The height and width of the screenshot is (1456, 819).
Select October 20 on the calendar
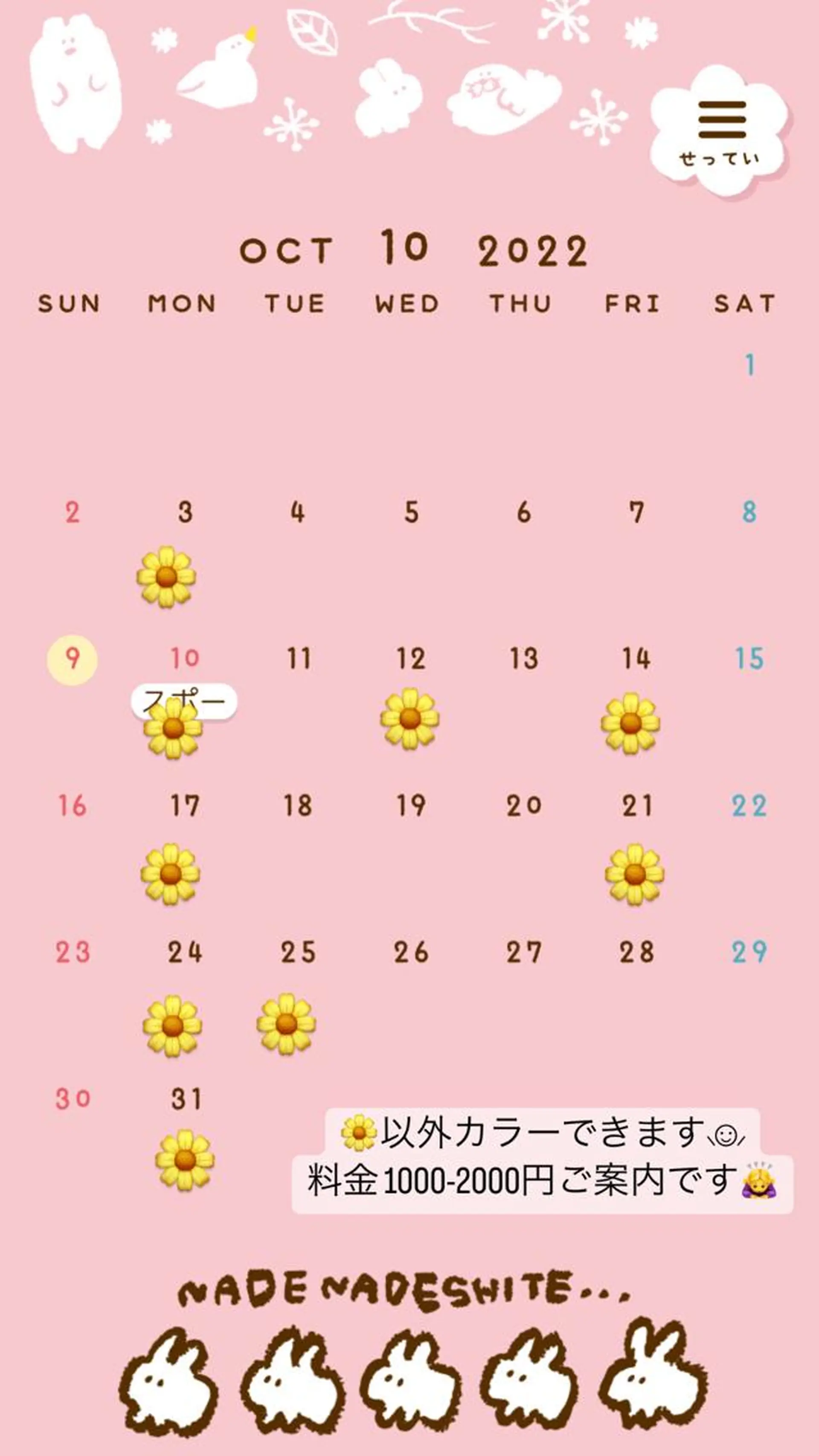523,806
